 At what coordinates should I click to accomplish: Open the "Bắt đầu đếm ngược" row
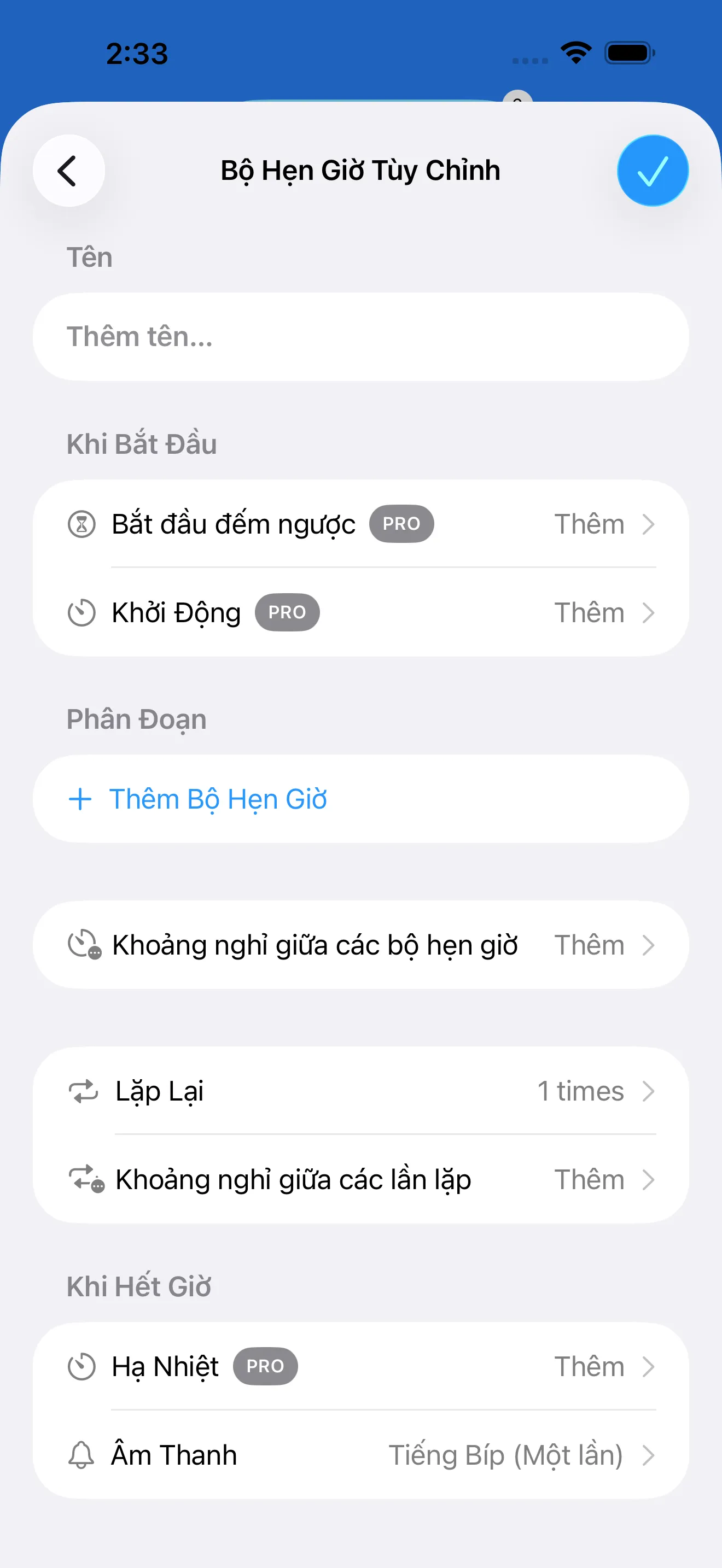[360, 524]
